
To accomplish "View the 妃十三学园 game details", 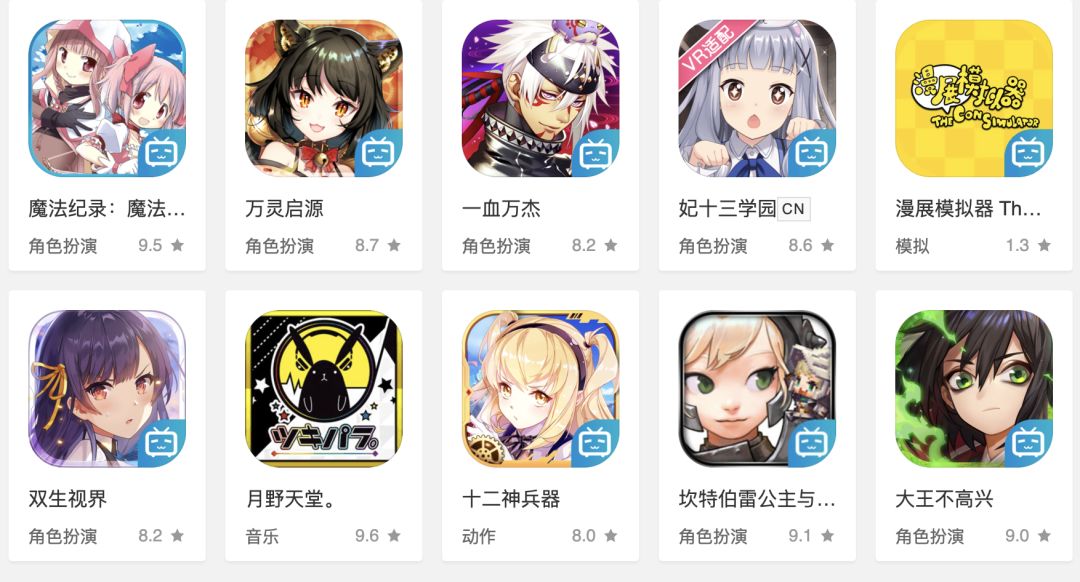I will 757,99.
